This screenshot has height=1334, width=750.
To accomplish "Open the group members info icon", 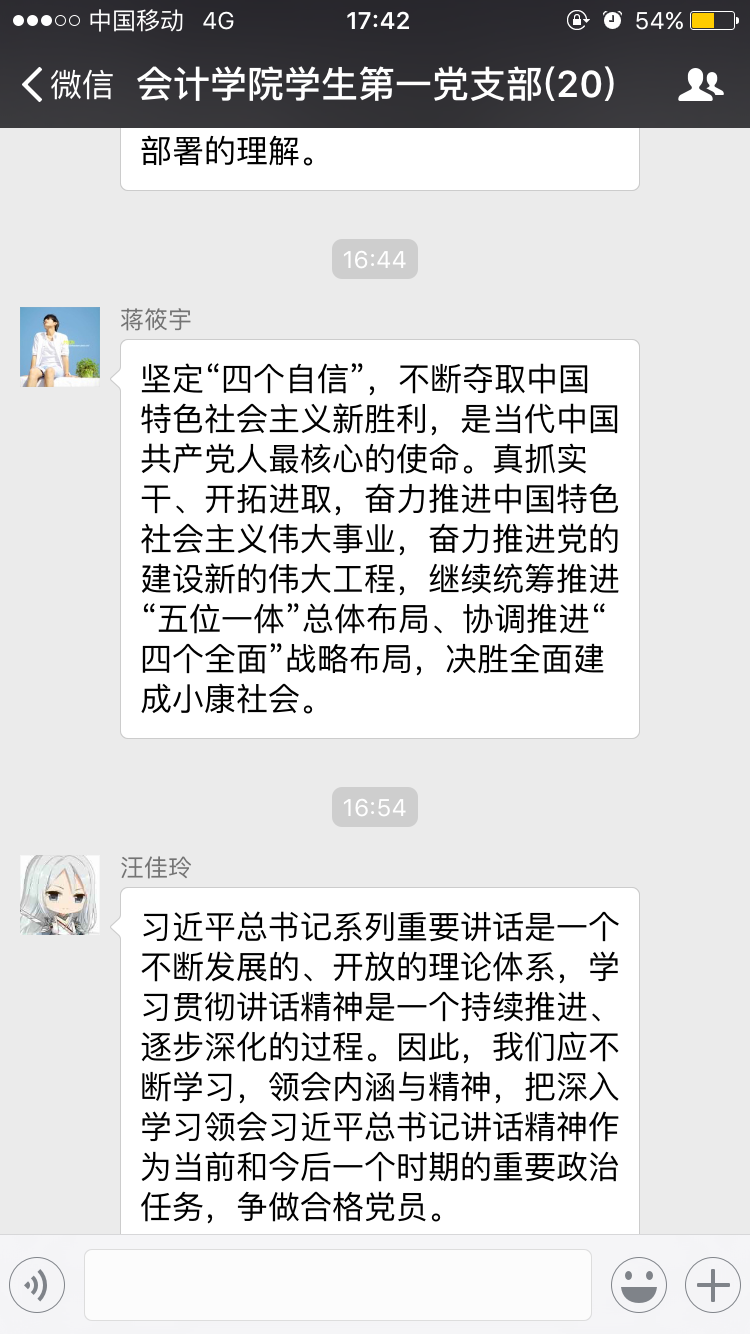I will pyautogui.click(x=700, y=85).
